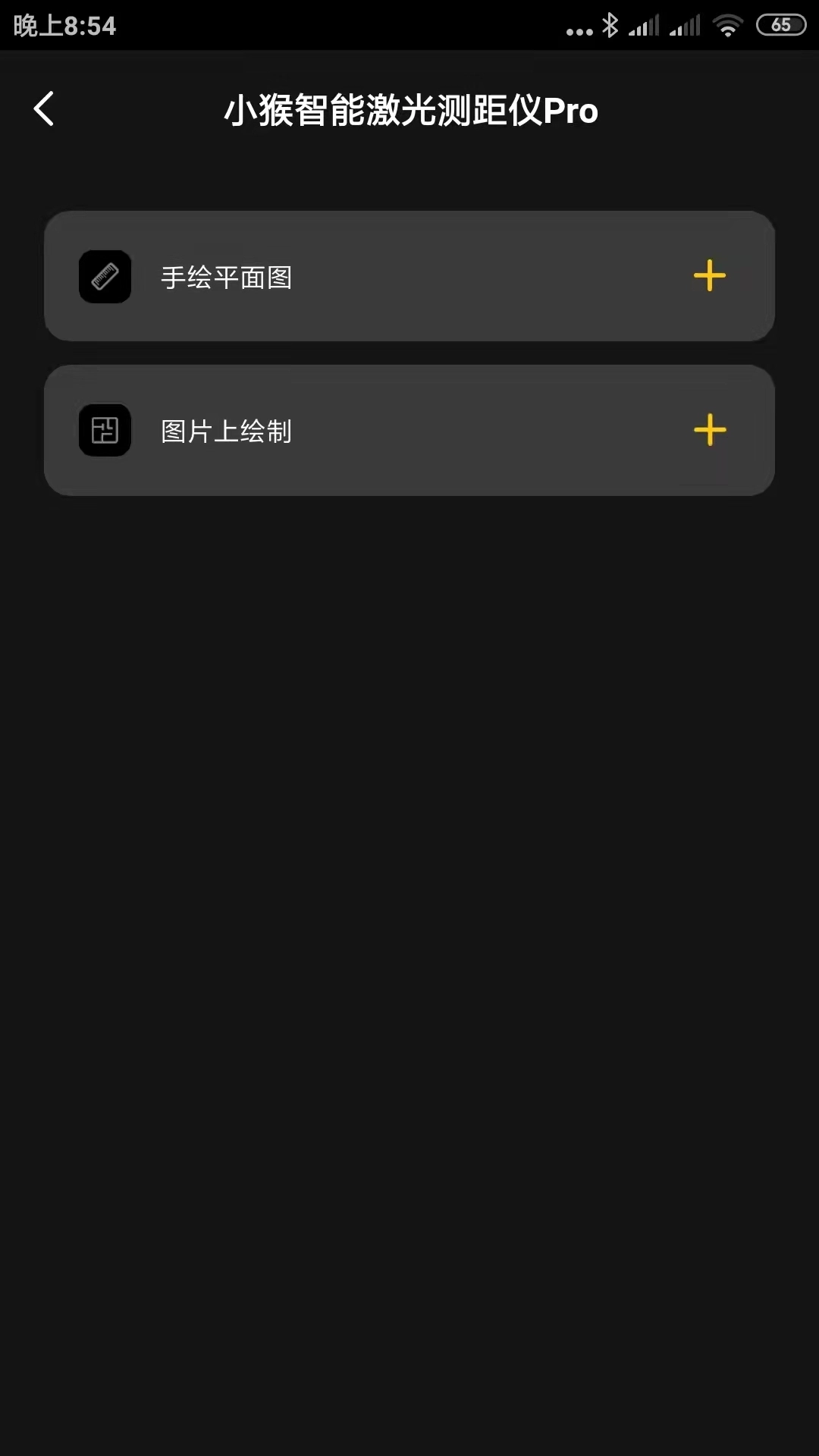Viewport: 819px width, 1456px height.
Task: Click the 手绘平面图 text label
Action: (x=227, y=276)
